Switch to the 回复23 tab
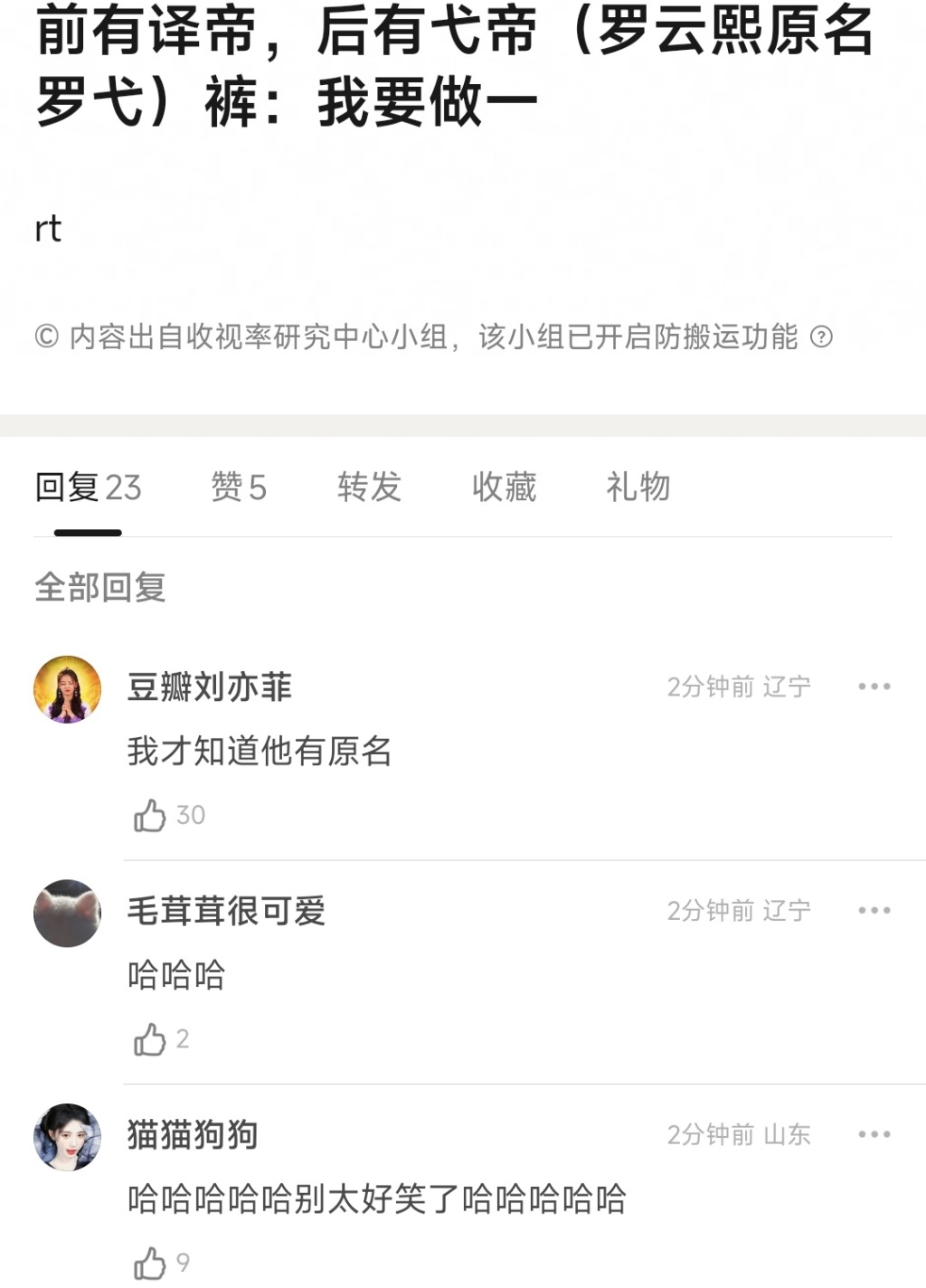The image size is (926, 1288). click(87, 488)
